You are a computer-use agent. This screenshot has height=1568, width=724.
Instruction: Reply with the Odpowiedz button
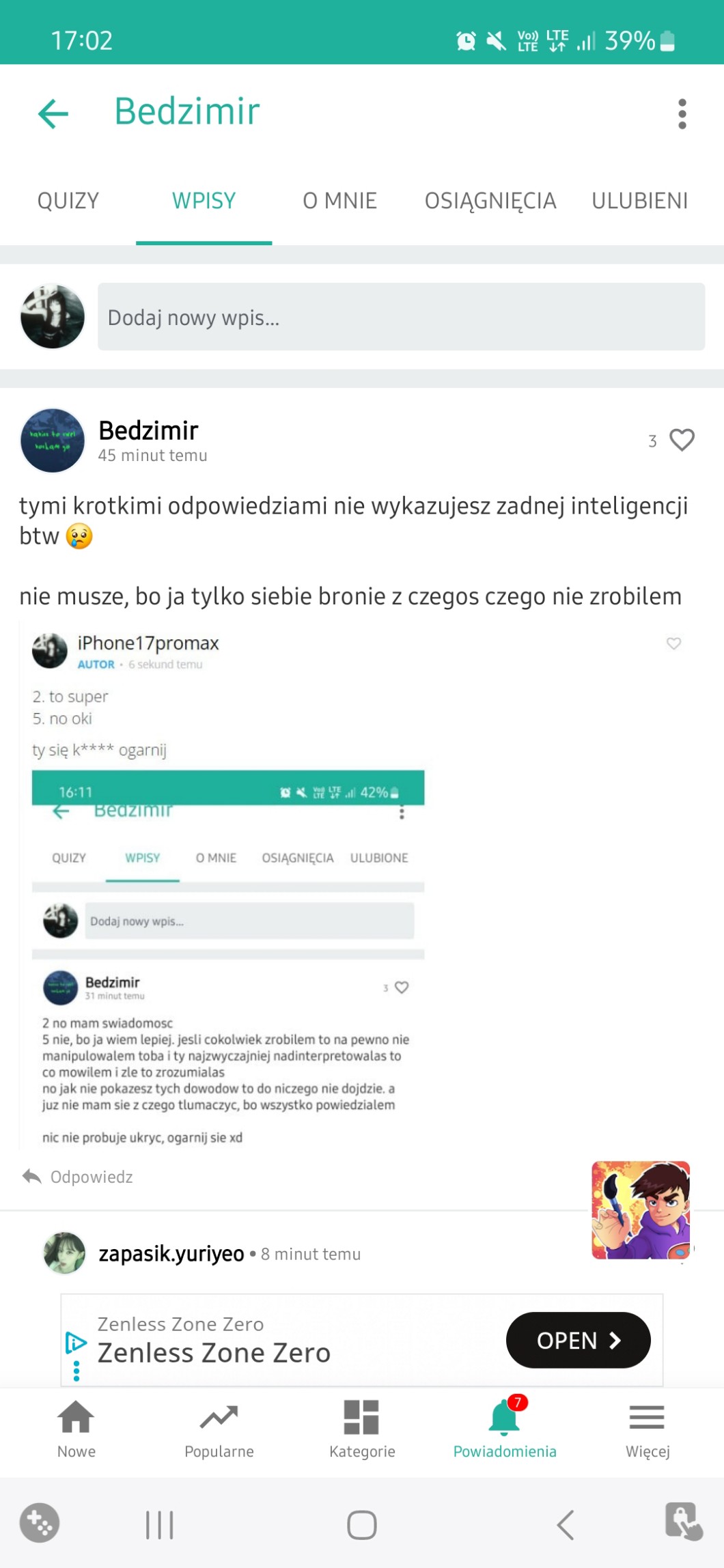point(78,1177)
